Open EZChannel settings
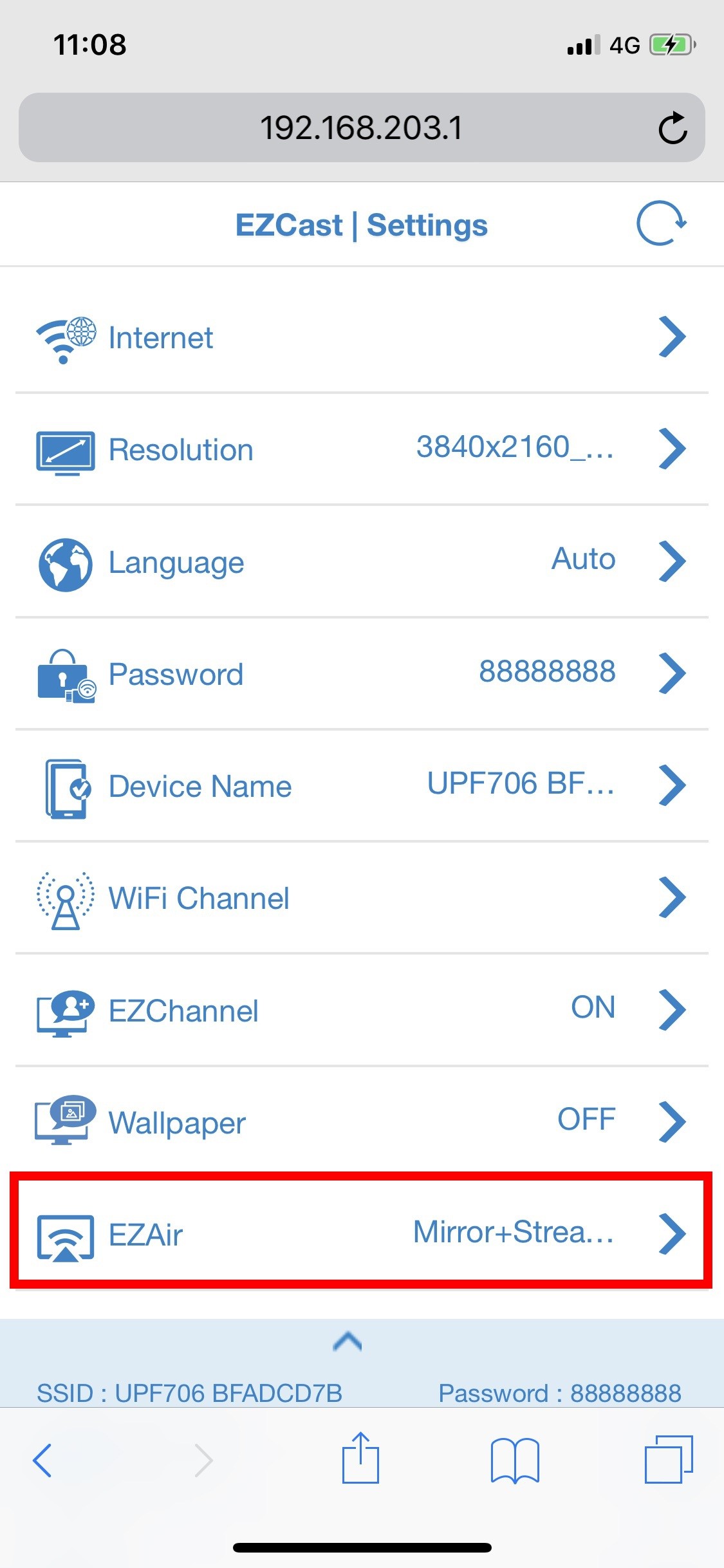Image resolution: width=724 pixels, height=1568 pixels. pyautogui.click(x=360, y=1009)
